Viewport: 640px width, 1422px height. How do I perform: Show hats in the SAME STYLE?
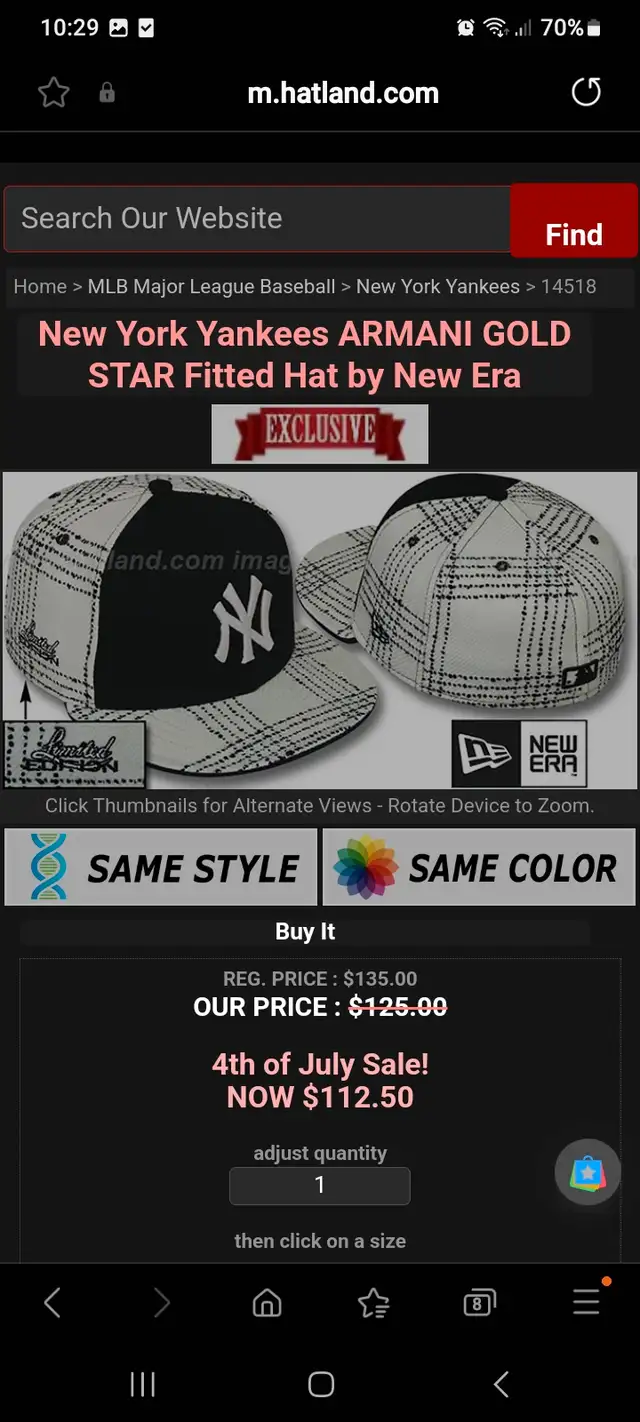(x=160, y=867)
